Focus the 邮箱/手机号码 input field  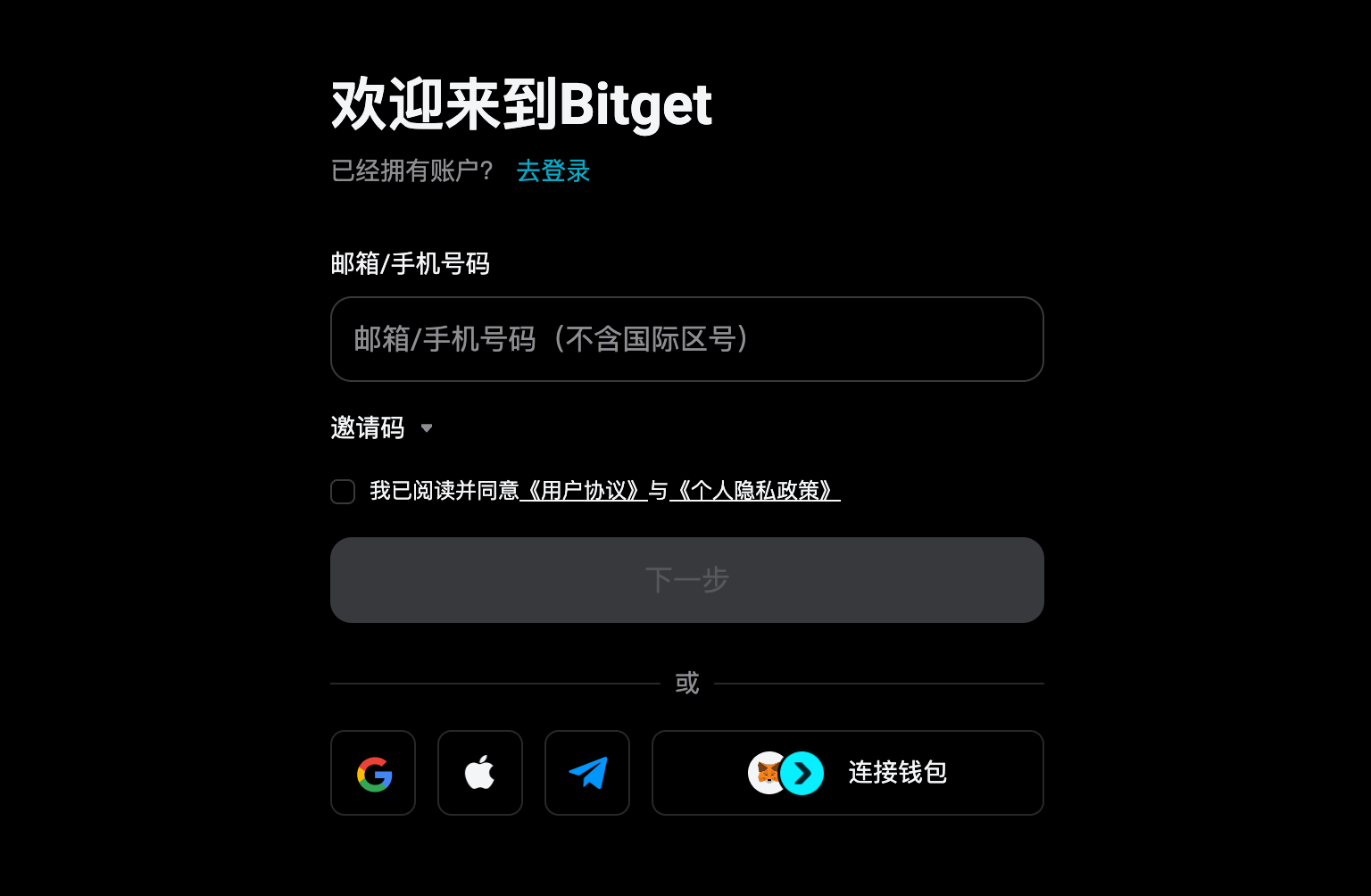(686, 339)
